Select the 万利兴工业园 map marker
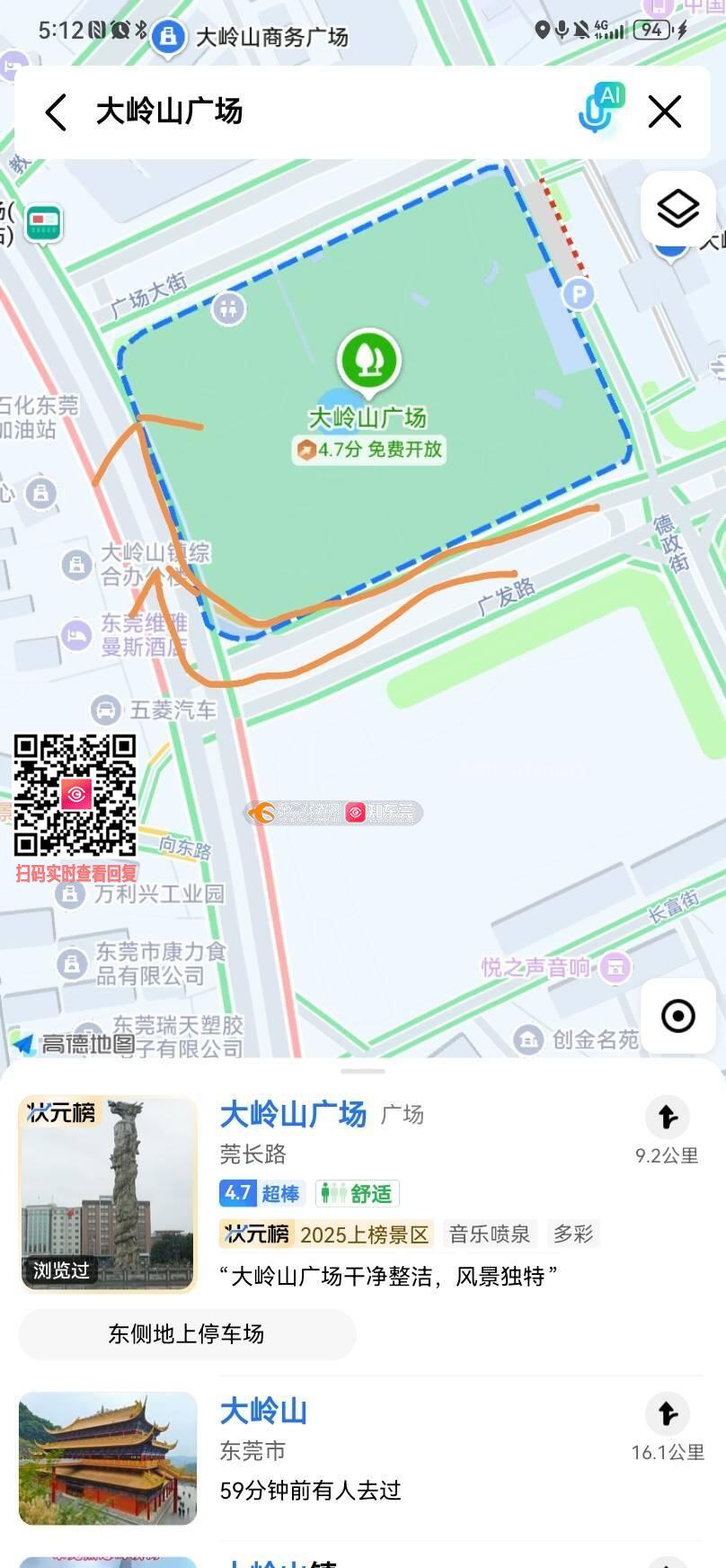 (x=70, y=894)
